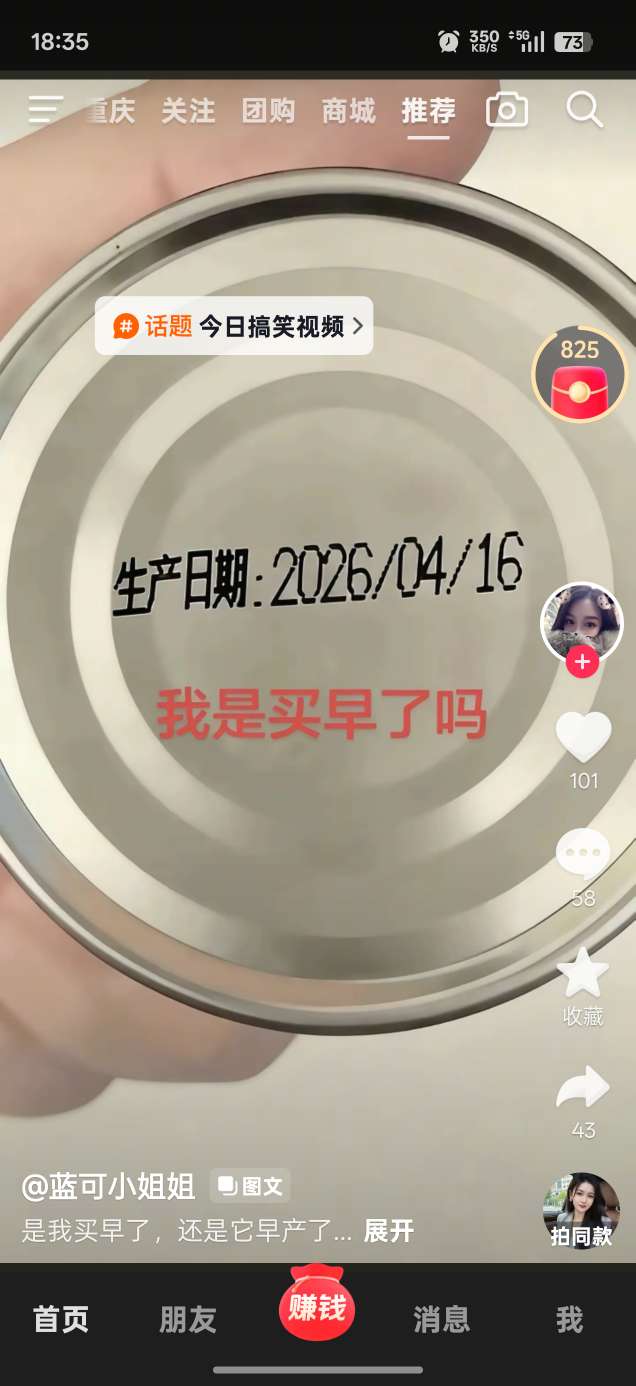Screen dimensions: 636x1386
Task: Go to the 消息 tab
Action: point(442,1319)
